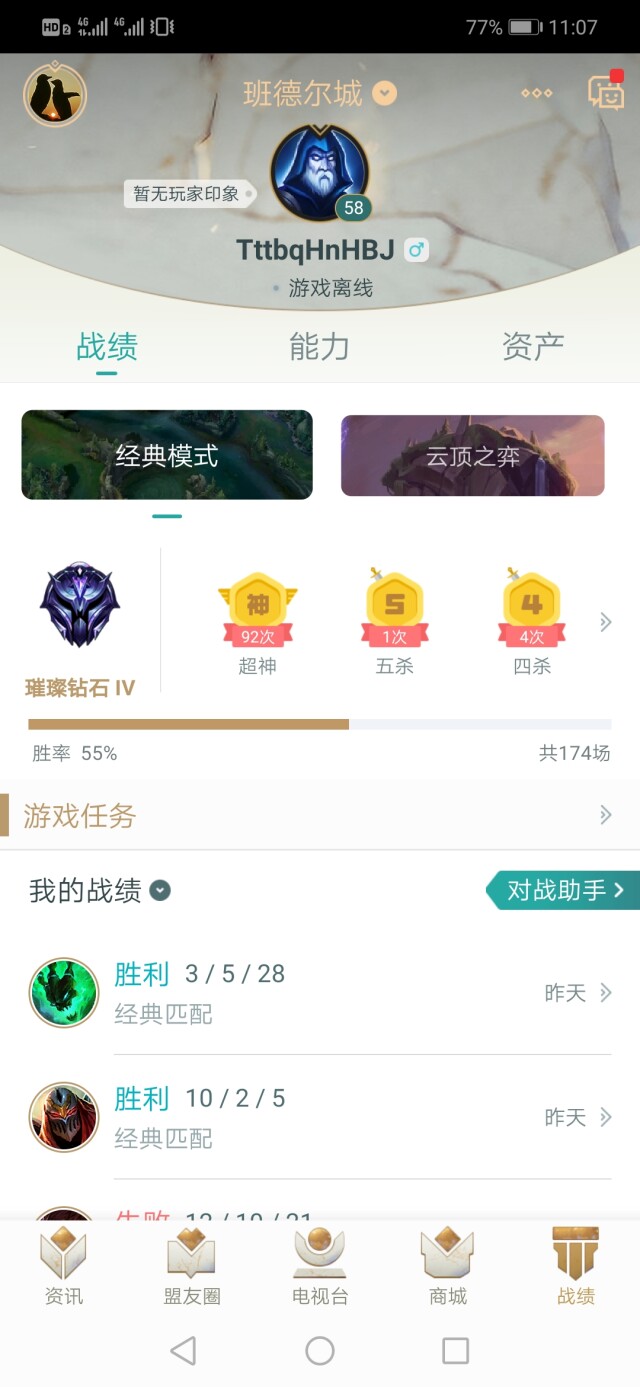
Task: Switch to the 能力 tab
Action: click(319, 347)
